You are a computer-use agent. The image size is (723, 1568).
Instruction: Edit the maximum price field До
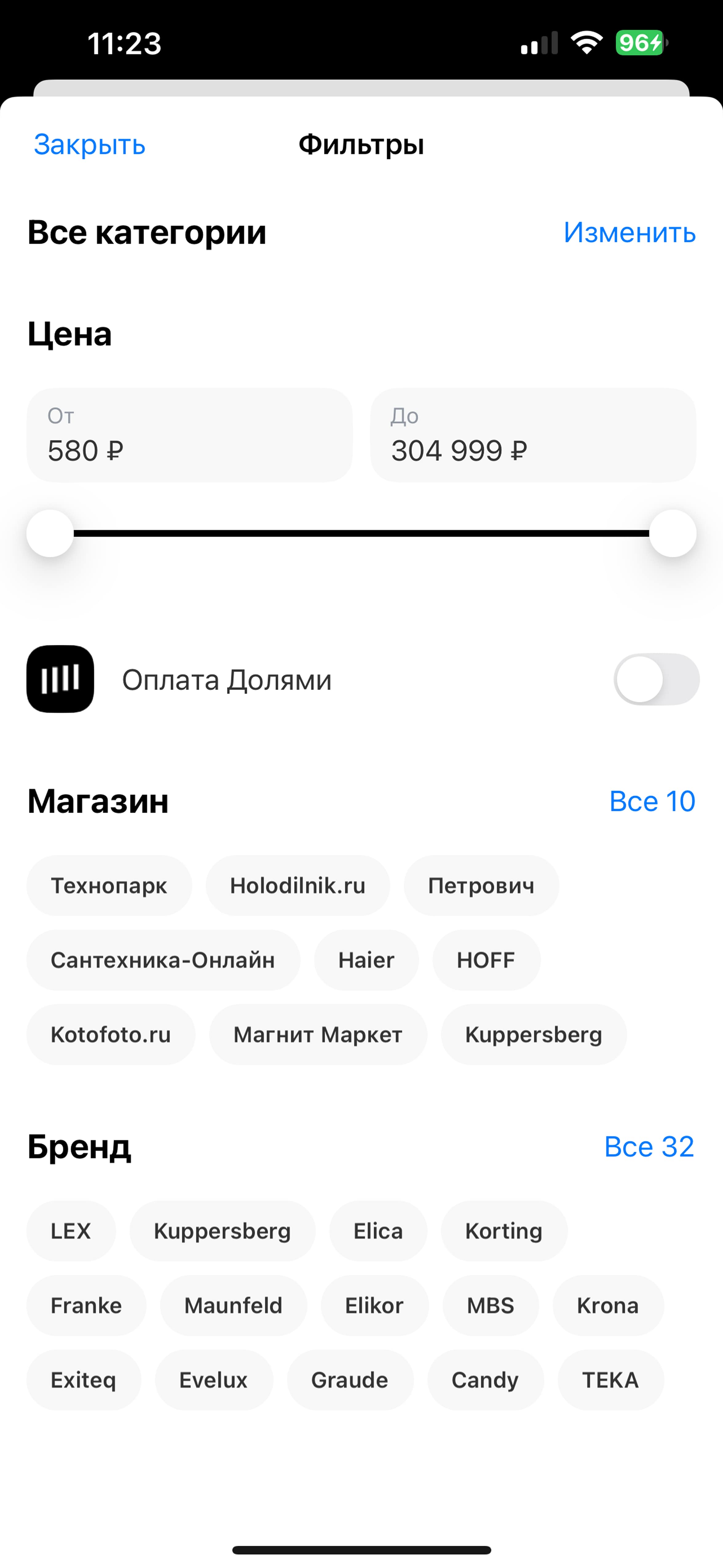(x=533, y=435)
